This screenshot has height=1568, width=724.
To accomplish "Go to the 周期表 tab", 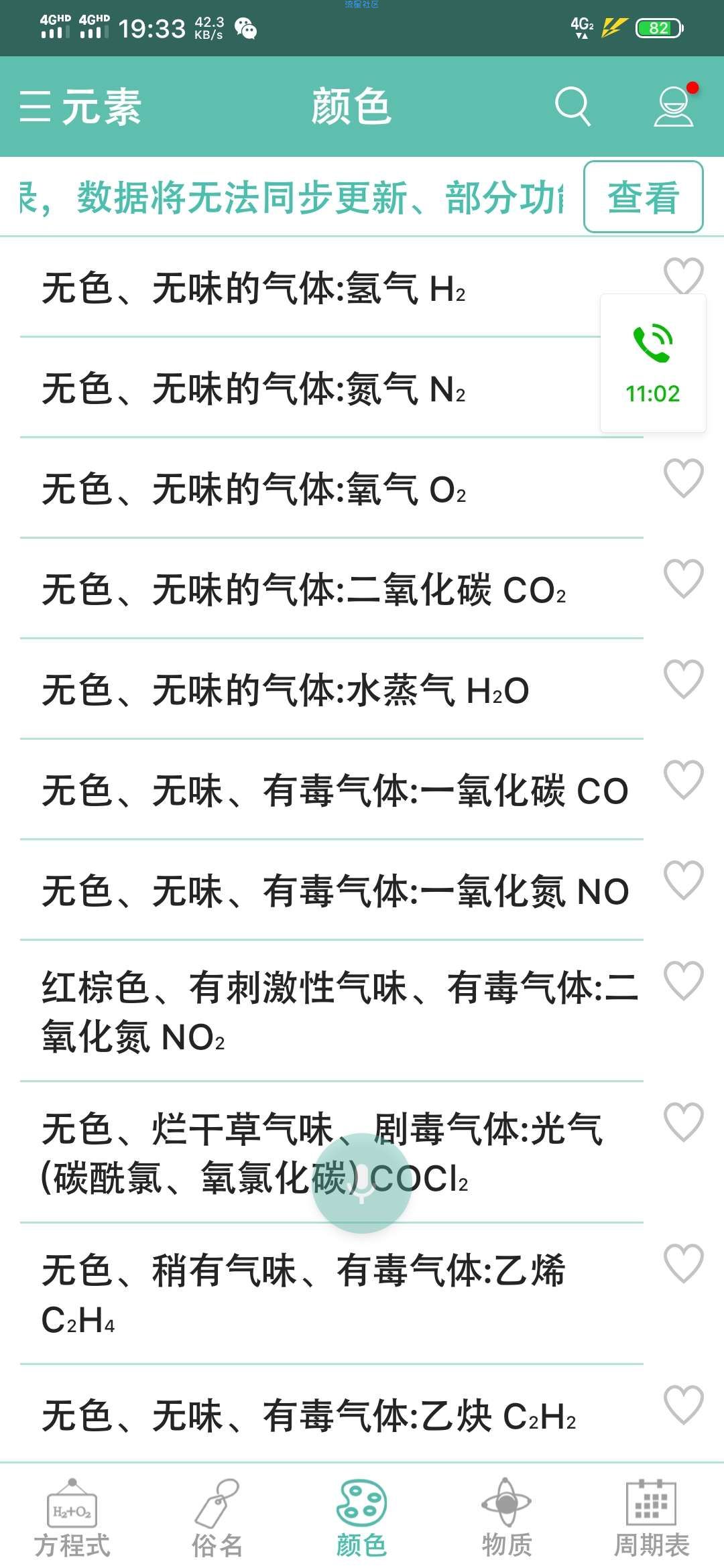I will tap(652, 1518).
